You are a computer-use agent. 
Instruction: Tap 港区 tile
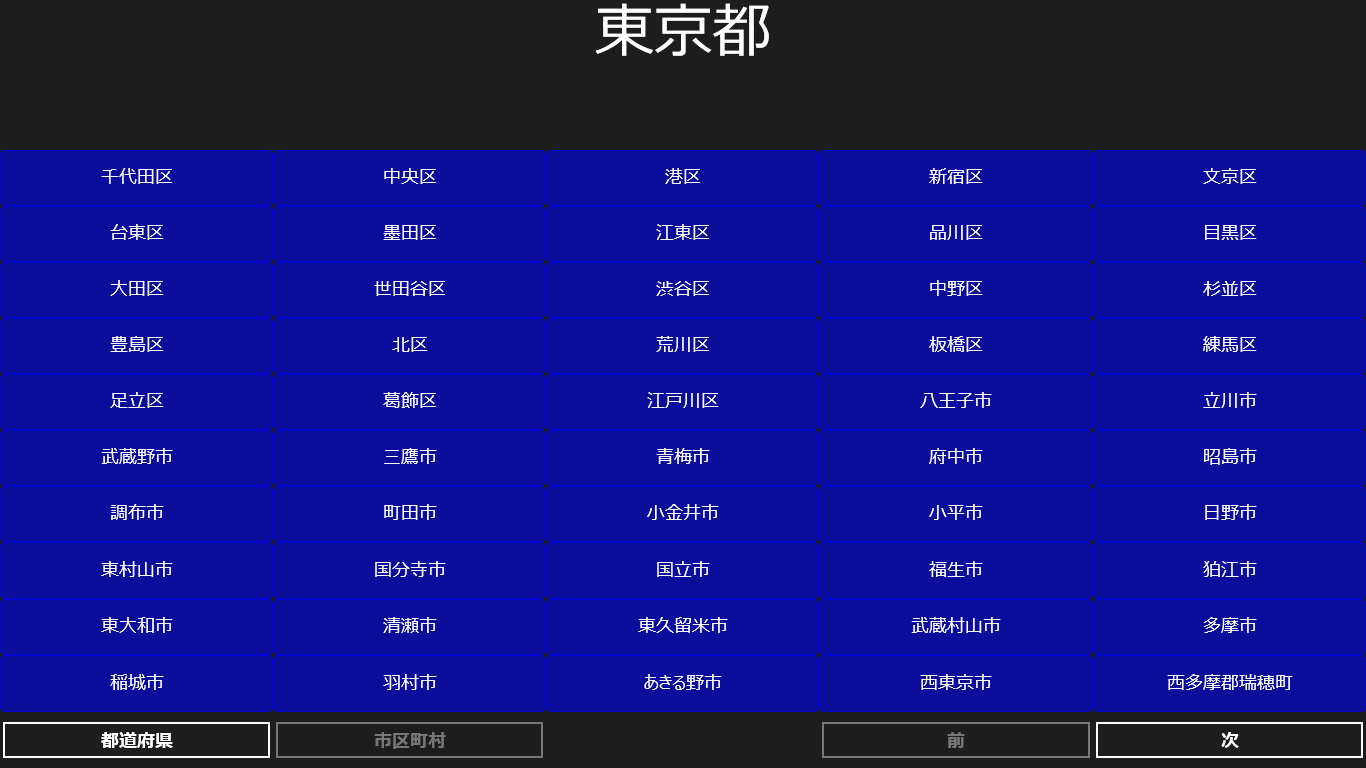(x=683, y=177)
